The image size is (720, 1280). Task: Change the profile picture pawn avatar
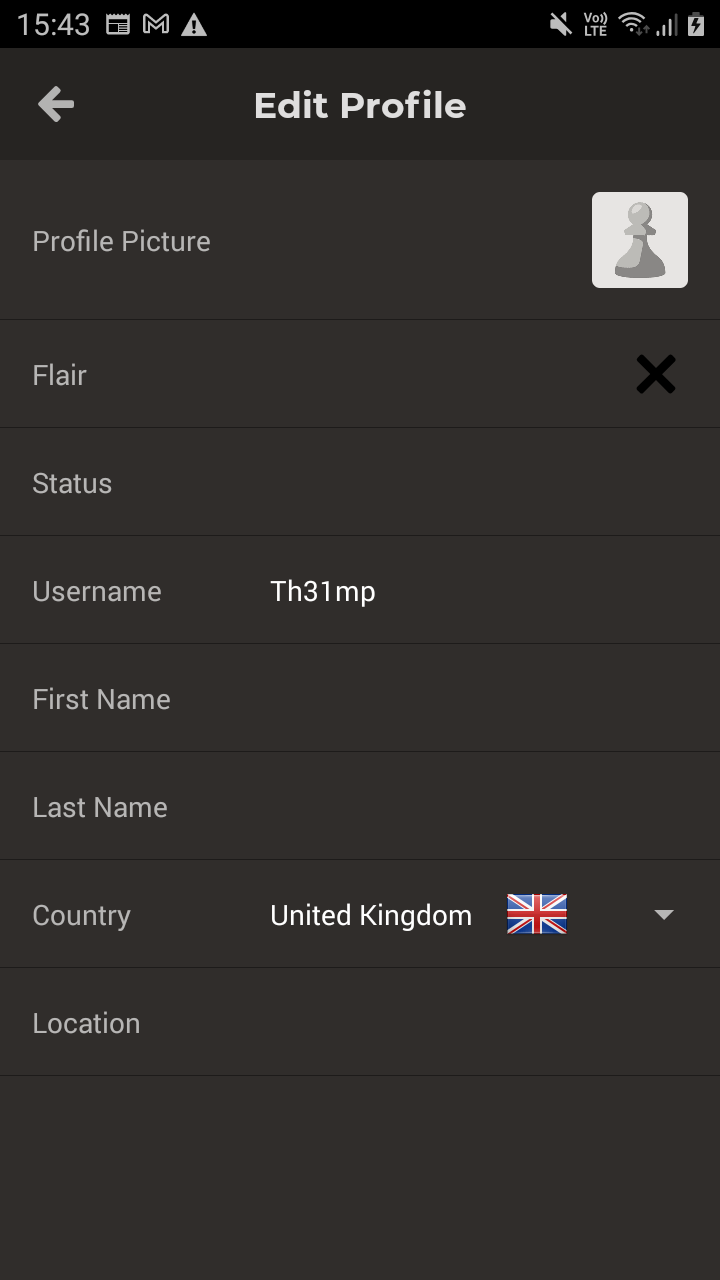click(x=639, y=240)
